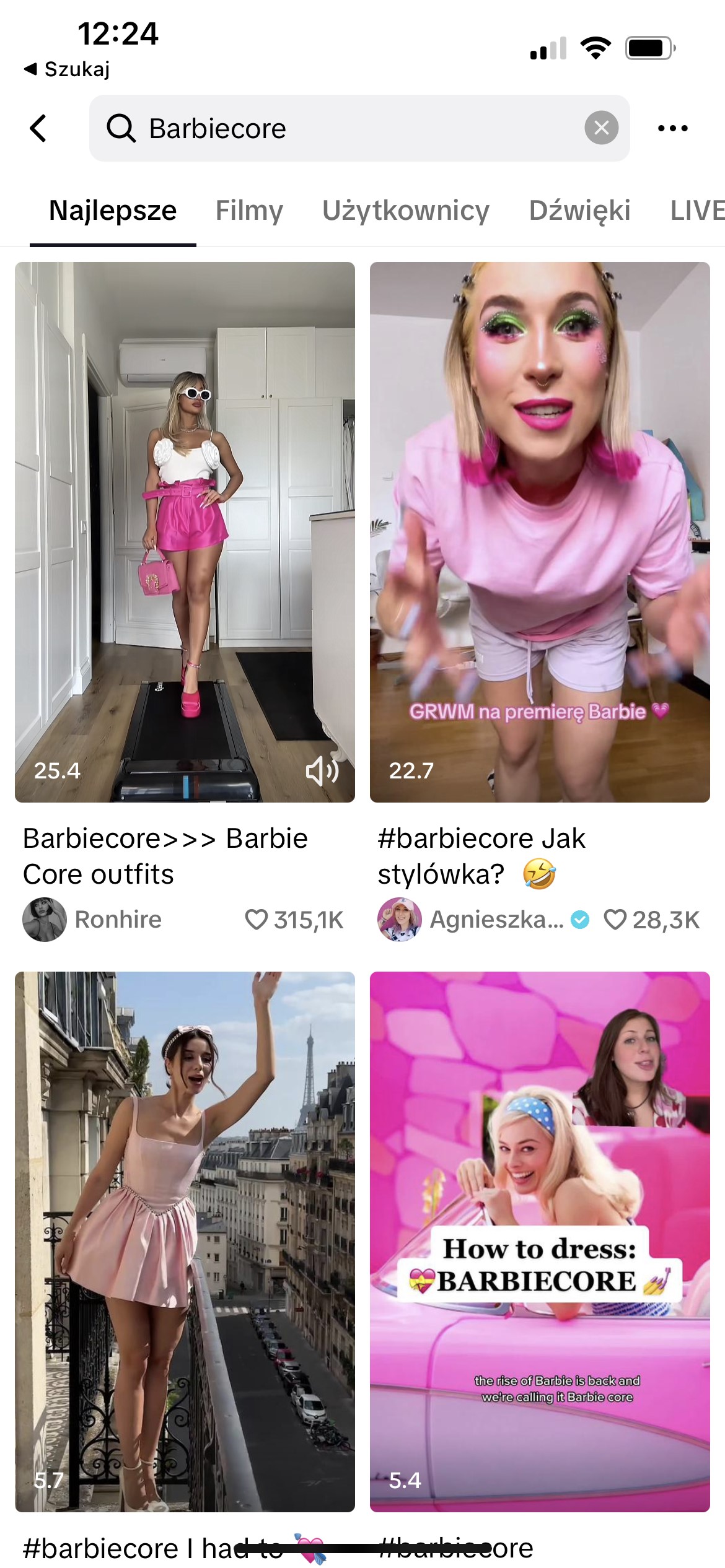The image size is (725, 1568).
Task: Open the Barbie Core outfits video
Action: (x=185, y=531)
